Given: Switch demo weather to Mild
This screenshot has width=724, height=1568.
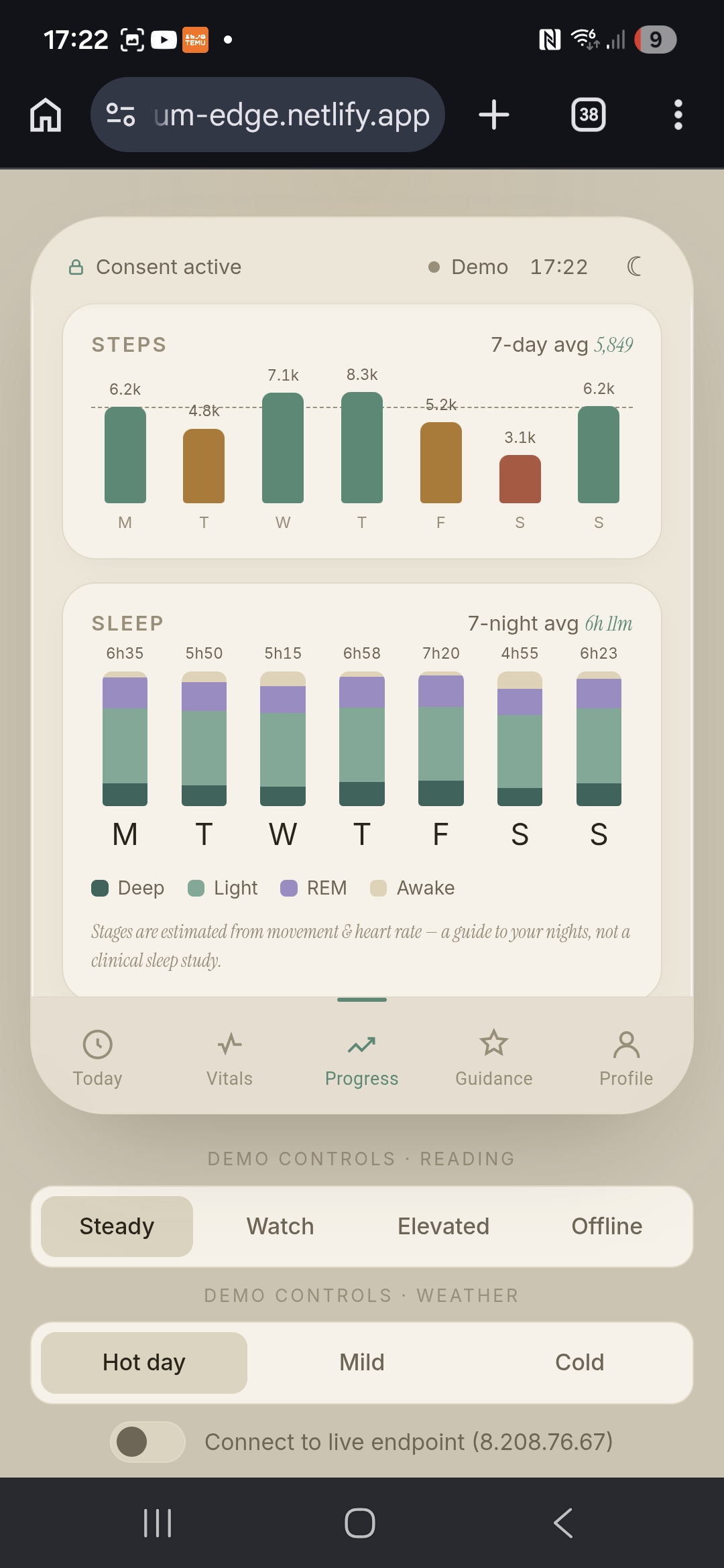Looking at the screenshot, I should click(x=362, y=1362).
